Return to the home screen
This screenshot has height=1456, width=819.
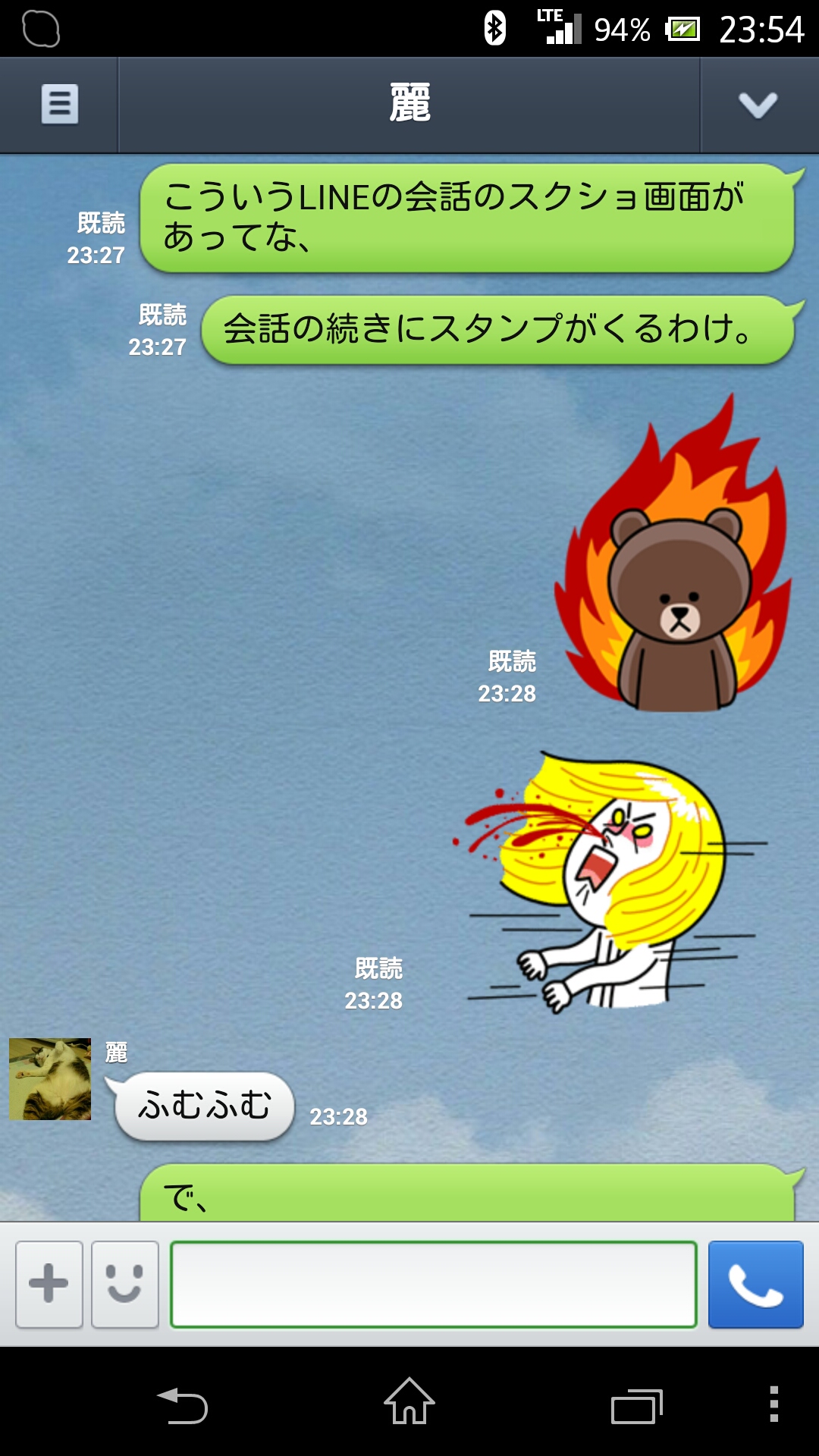click(x=409, y=1401)
